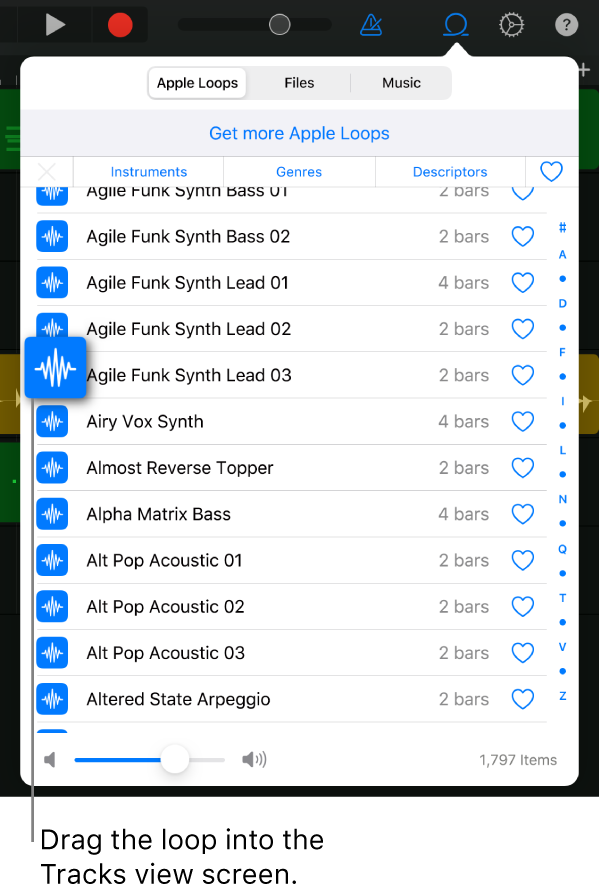
Task: Open the song settings gear
Action: pos(512,24)
